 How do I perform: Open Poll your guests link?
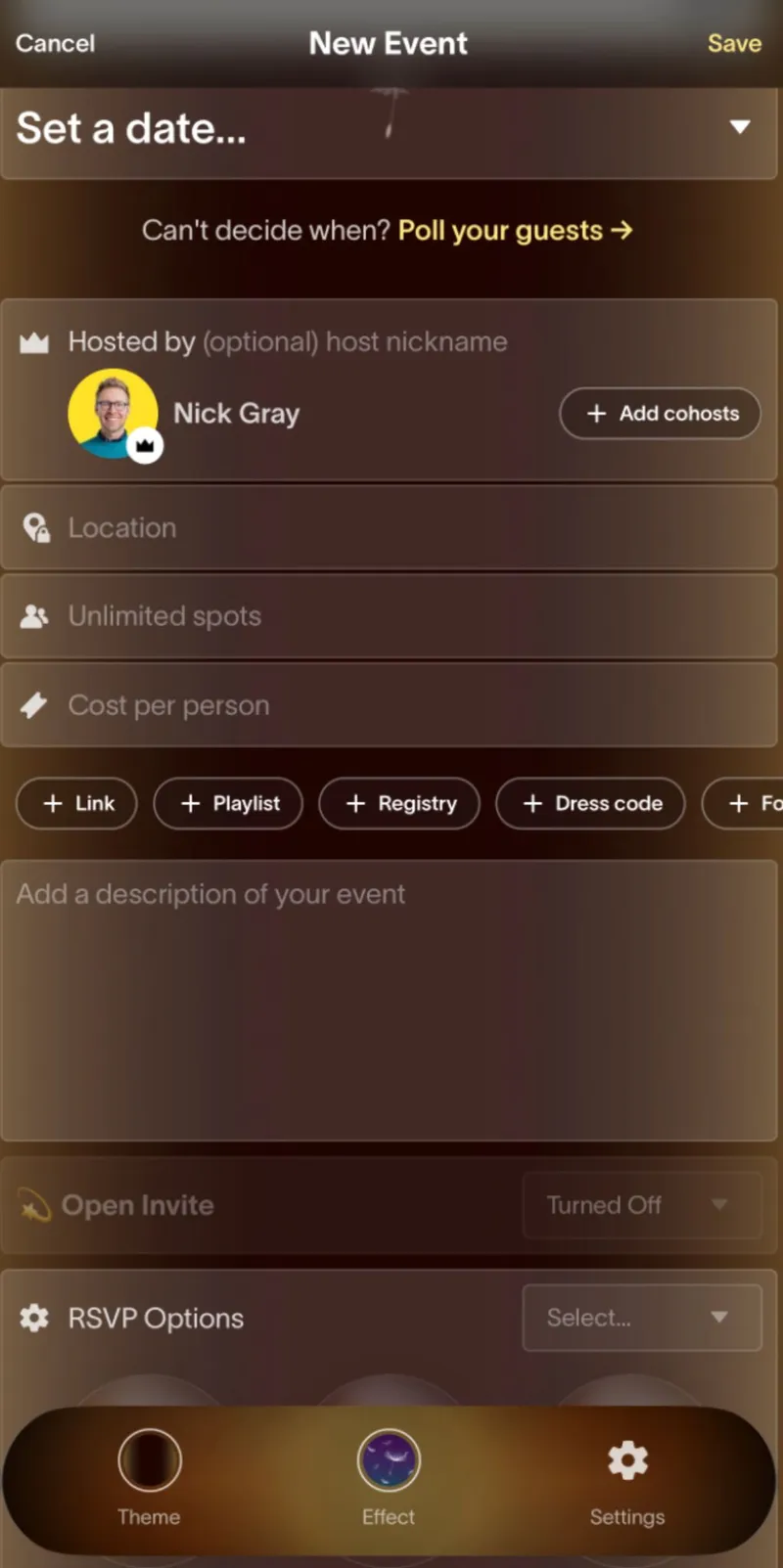pyautogui.click(x=515, y=231)
